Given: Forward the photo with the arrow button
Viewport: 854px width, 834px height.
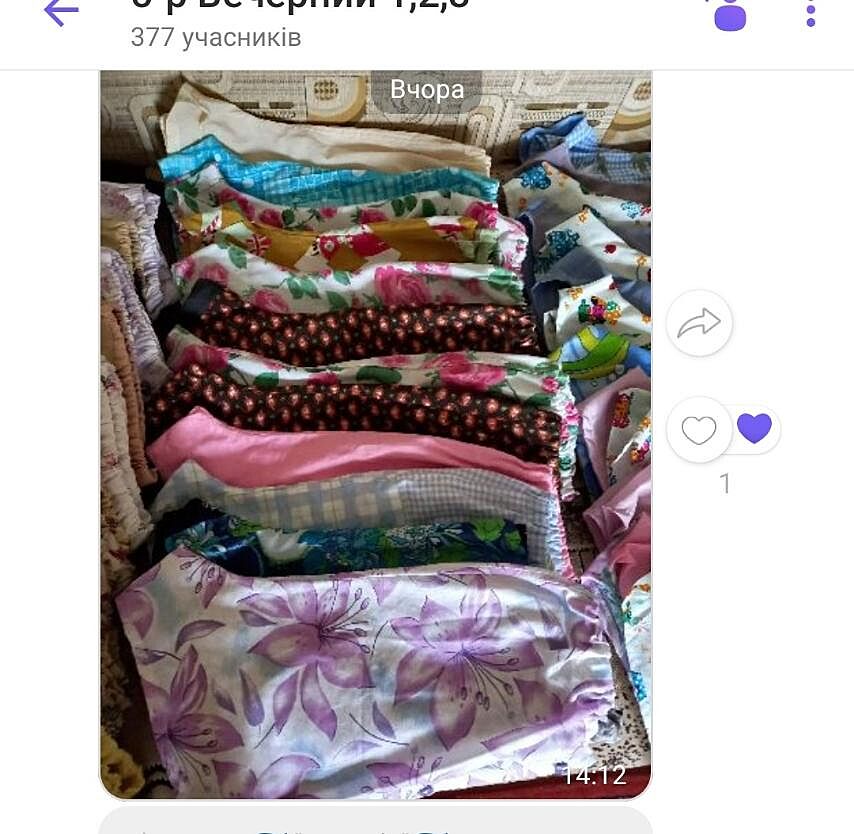Looking at the screenshot, I should [699, 323].
